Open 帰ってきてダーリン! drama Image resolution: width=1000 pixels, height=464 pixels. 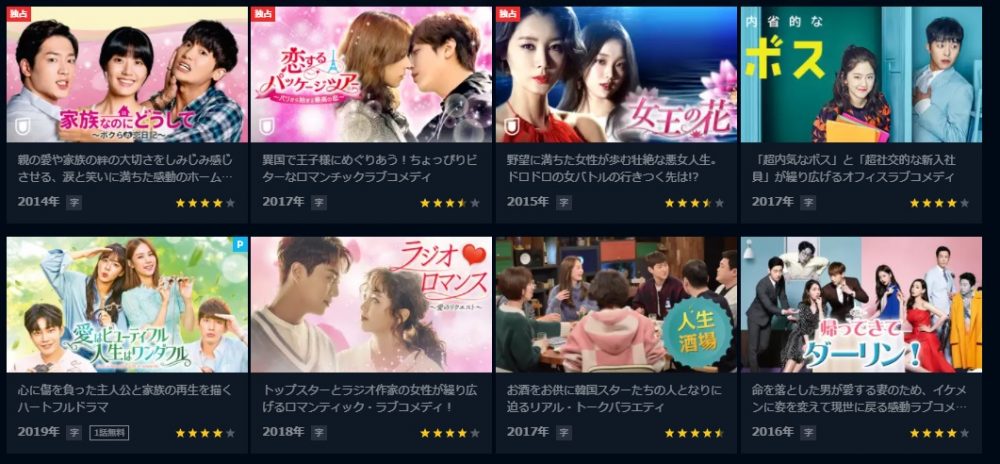tap(860, 305)
